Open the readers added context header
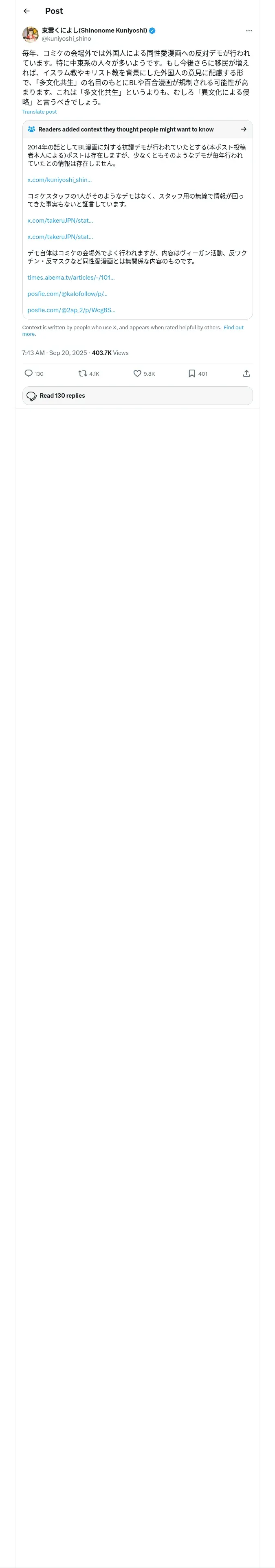Viewport: 275px width, 1568px height. coord(138,129)
